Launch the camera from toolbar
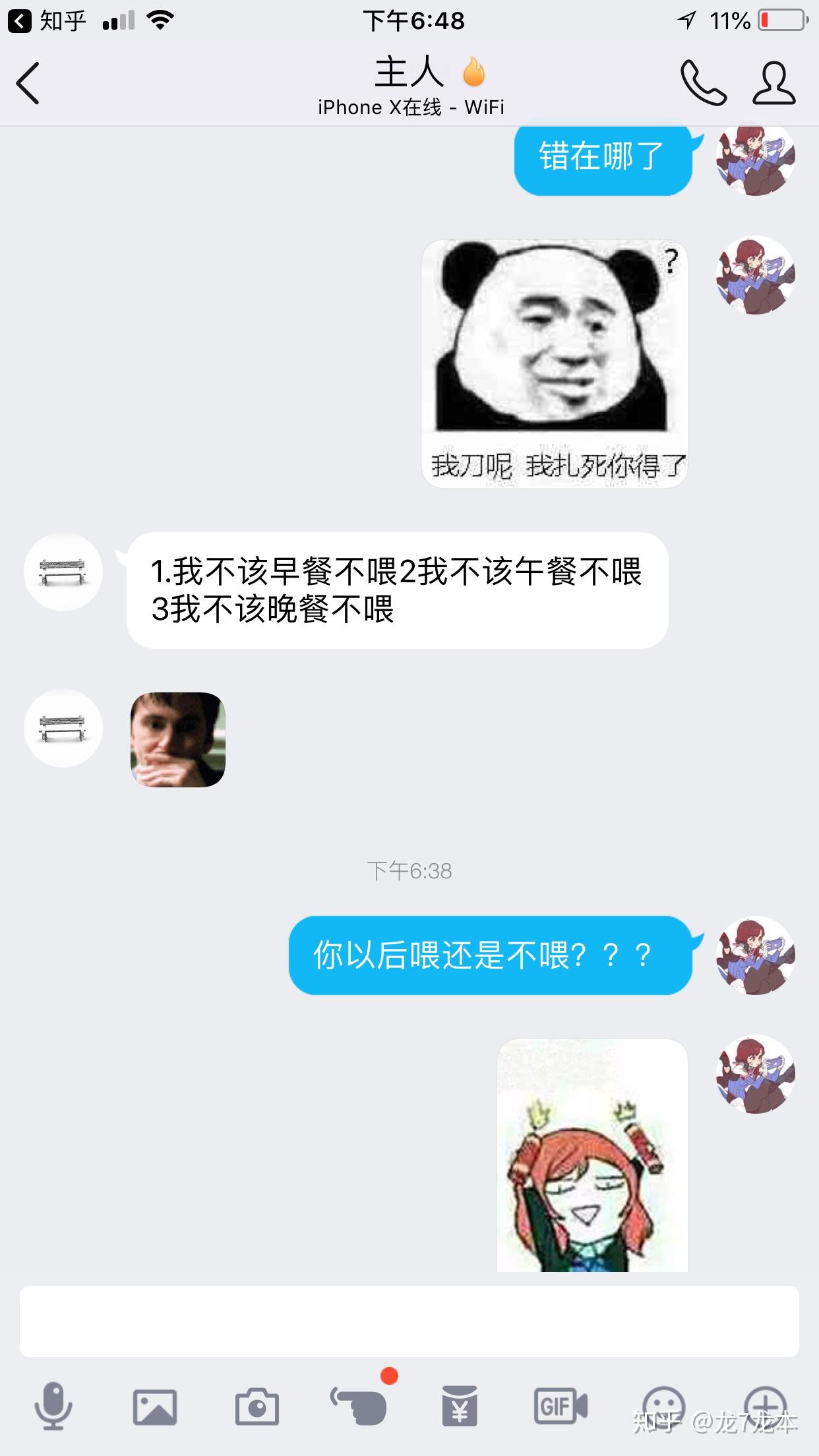 coord(257,1407)
